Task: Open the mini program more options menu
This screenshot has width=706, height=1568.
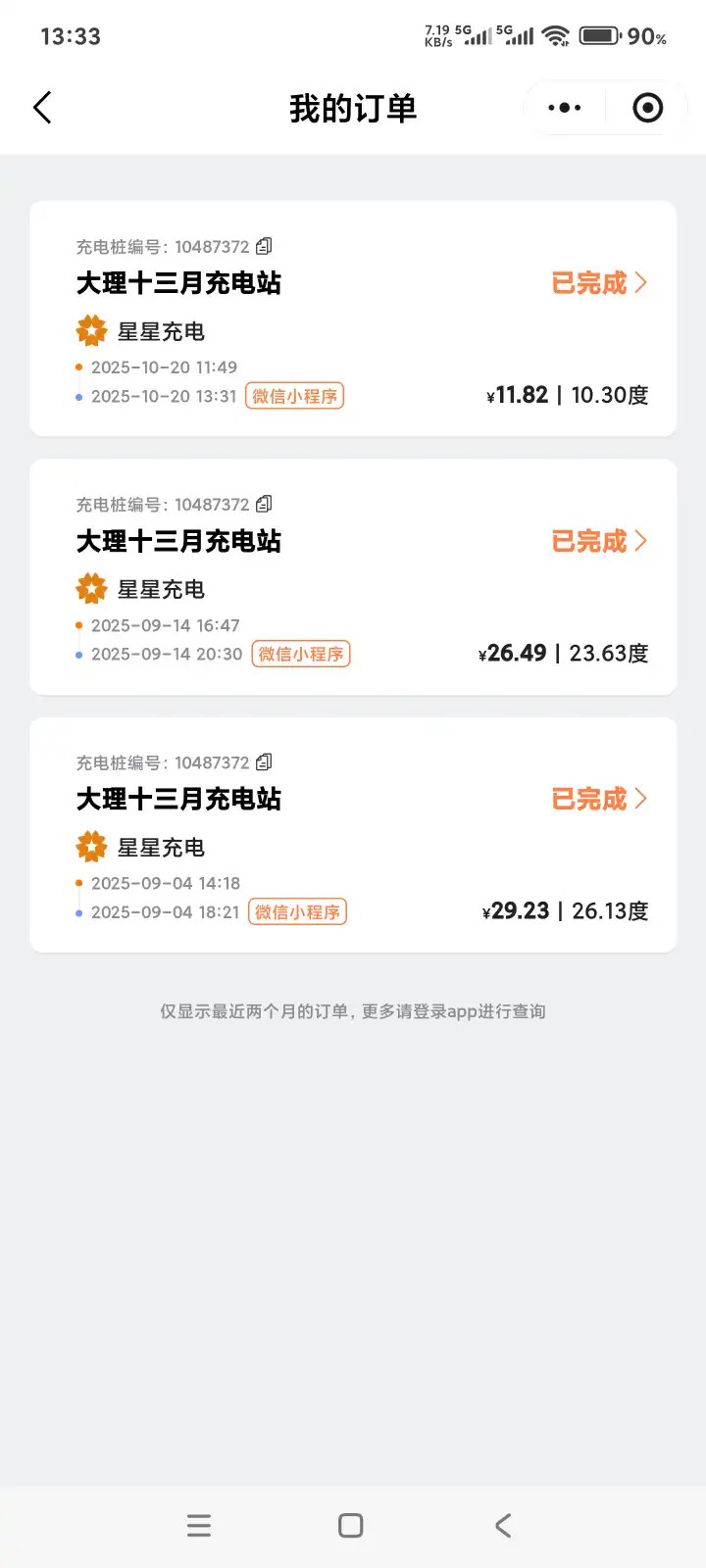Action: click(564, 108)
